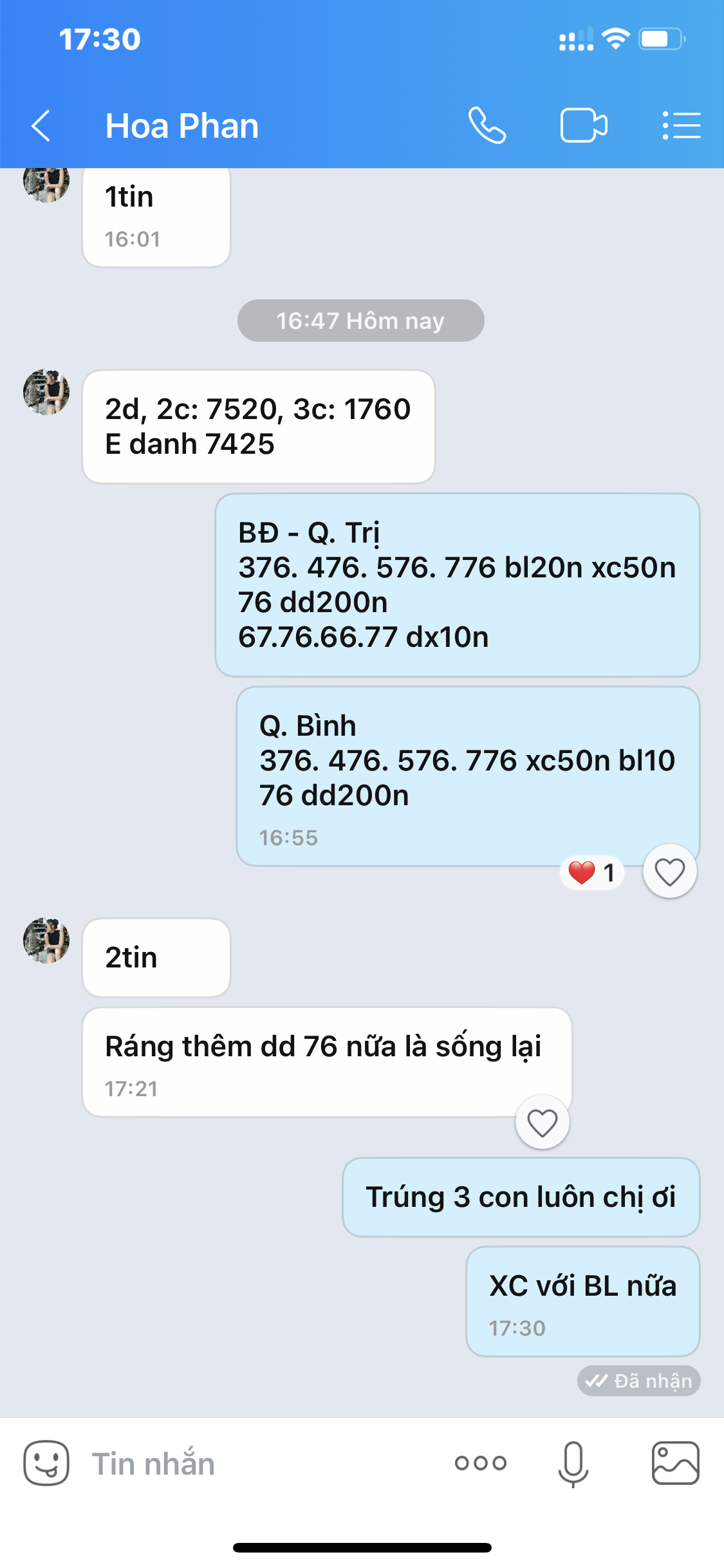The width and height of the screenshot is (724, 1568).
Task: Record a voice message with the microphone
Action: tap(573, 1464)
